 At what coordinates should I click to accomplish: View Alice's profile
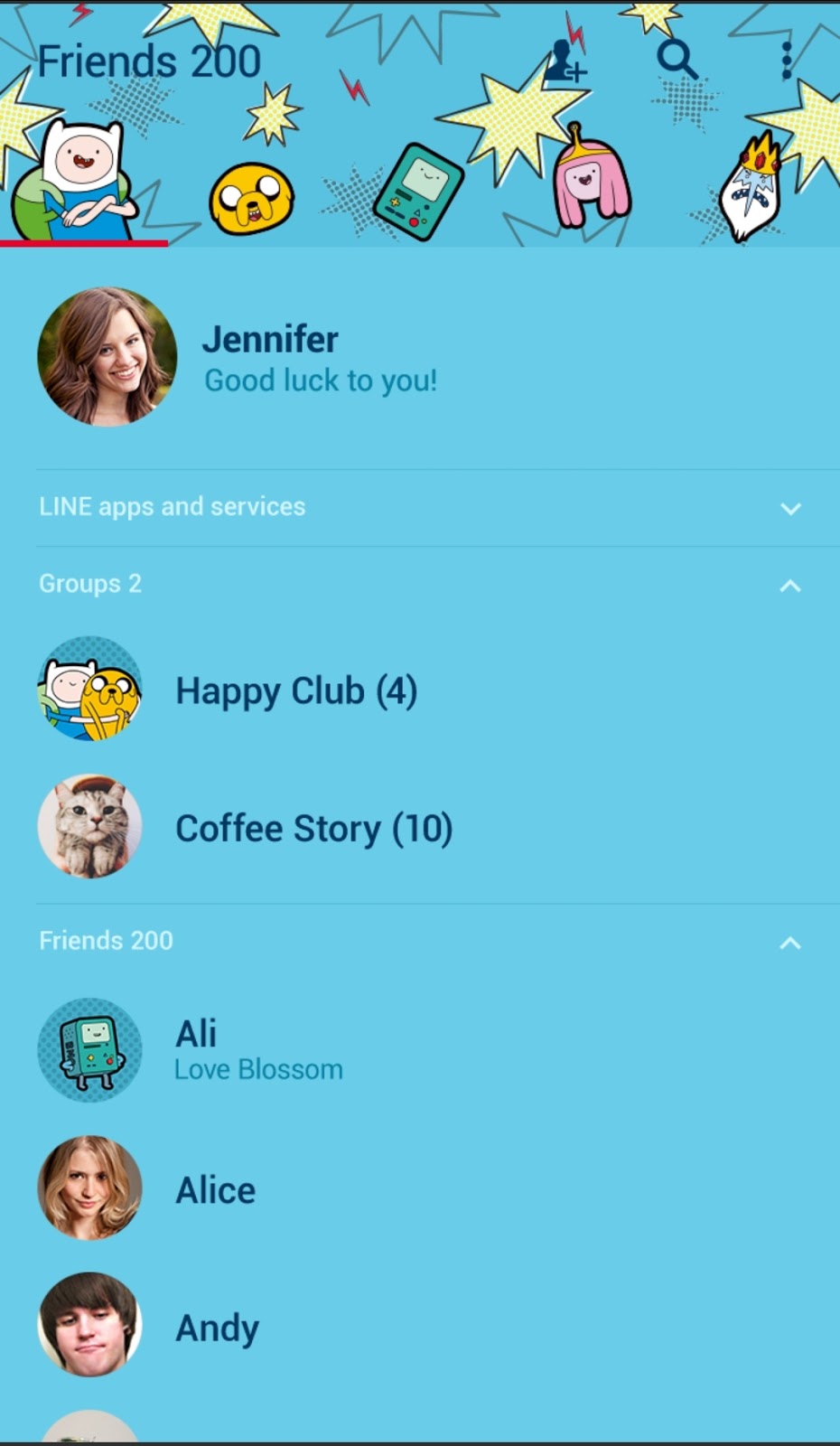[216, 1190]
